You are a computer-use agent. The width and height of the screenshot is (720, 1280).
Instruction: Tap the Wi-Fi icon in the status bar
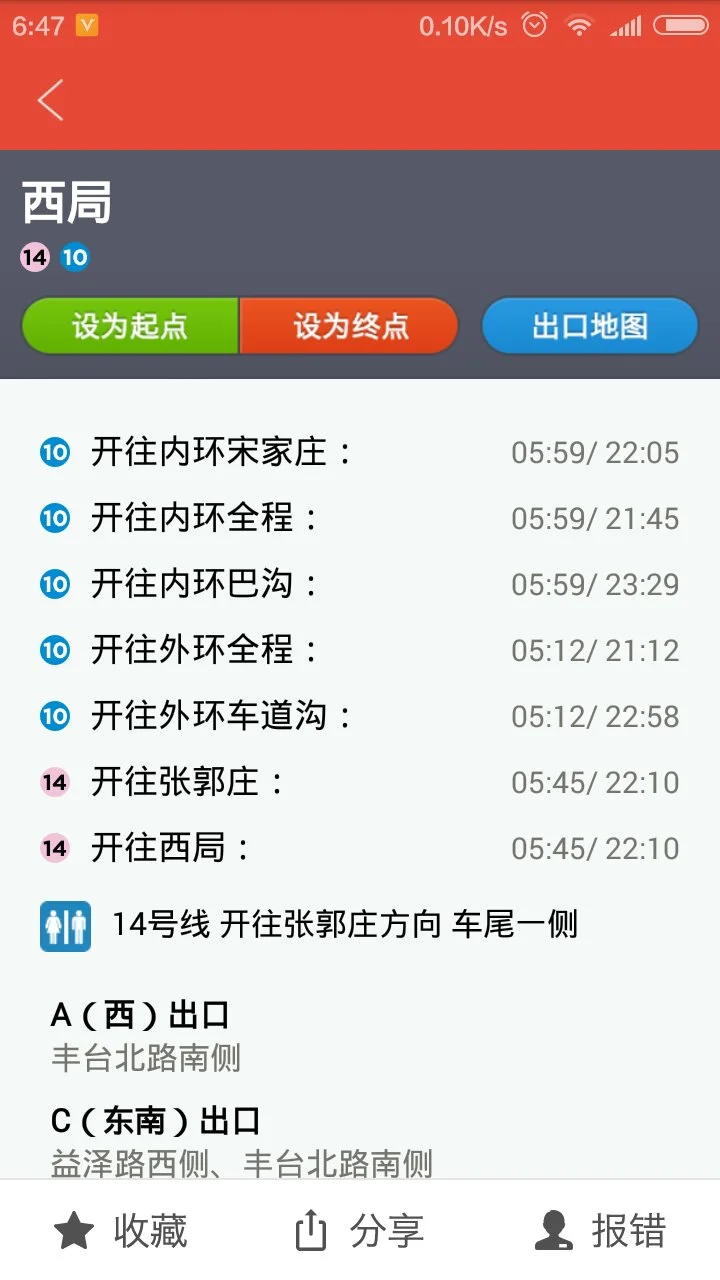coord(579,23)
